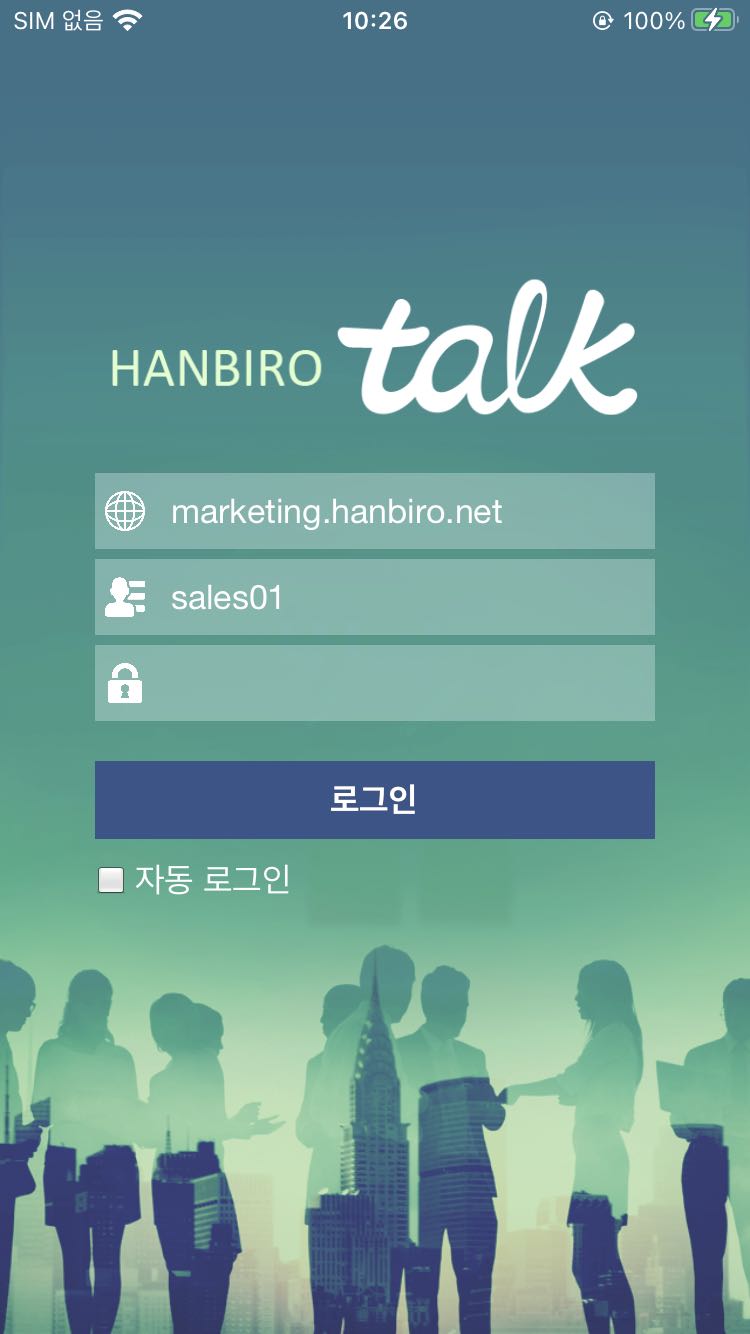
Task: Tap the domain field showing marketing.hanbiro.net
Action: [375, 511]
